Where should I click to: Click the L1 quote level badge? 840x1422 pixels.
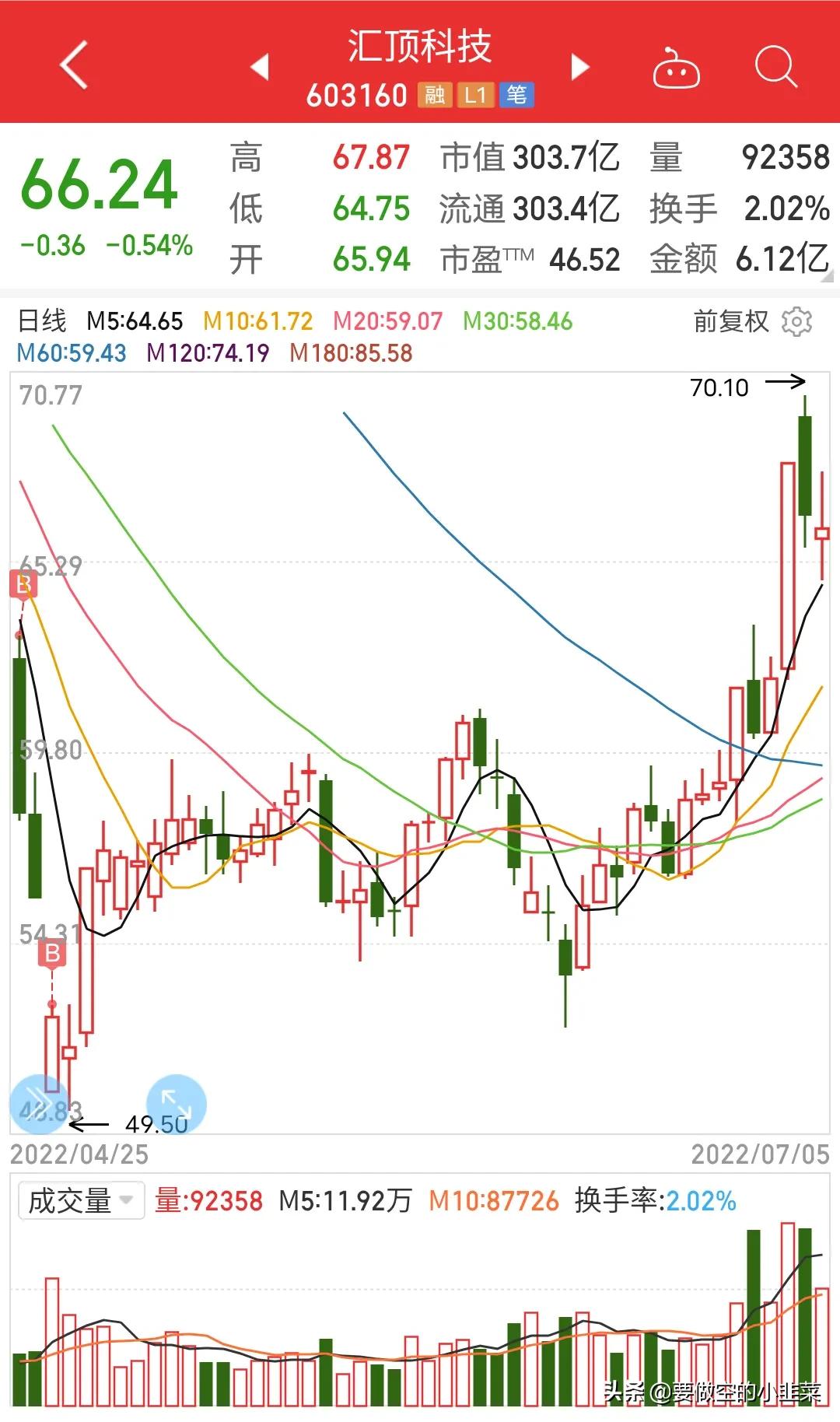click(x=476, y=95)
